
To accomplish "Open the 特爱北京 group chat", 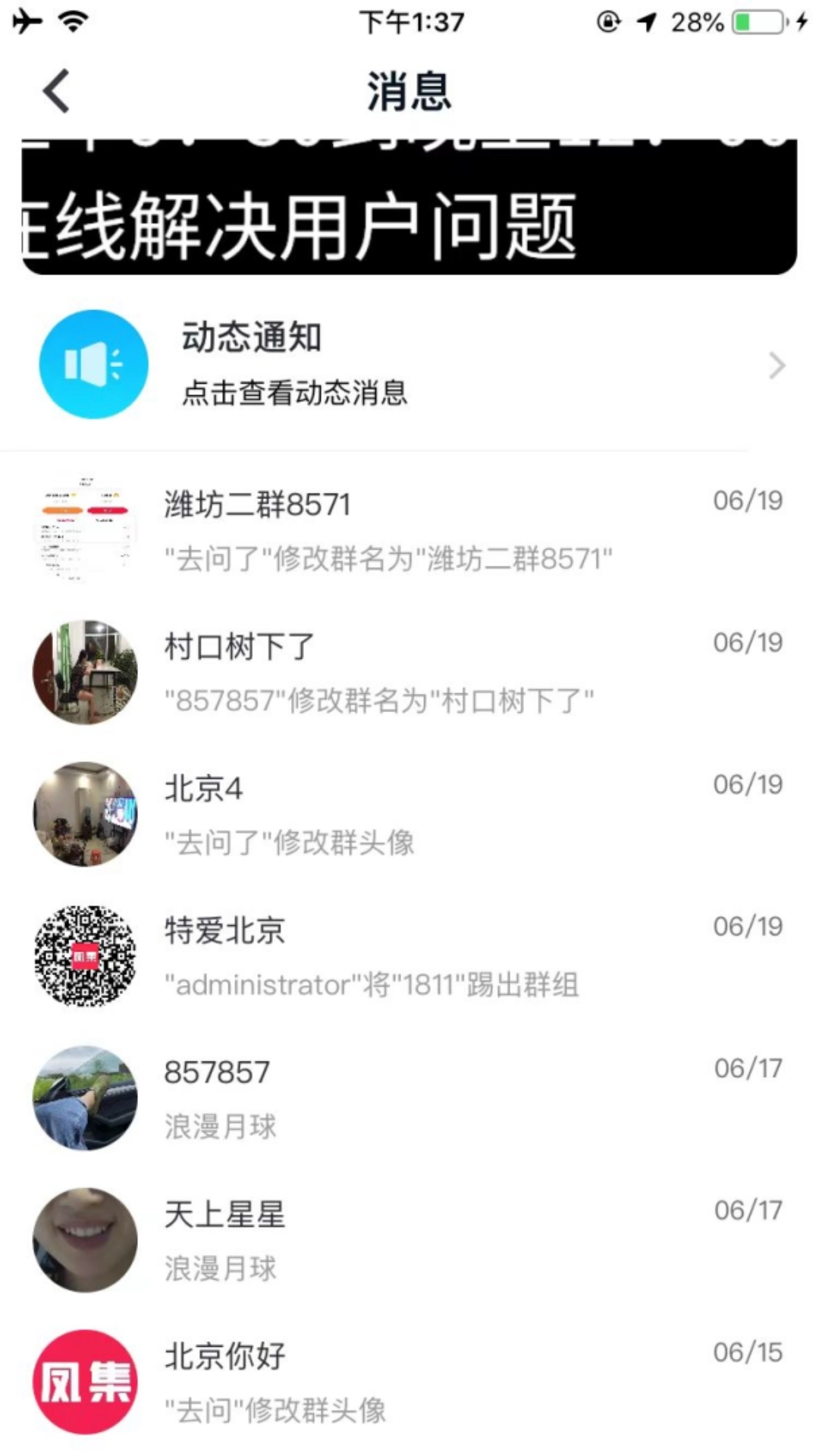I will pyautogui.click(x=409, y=955).
